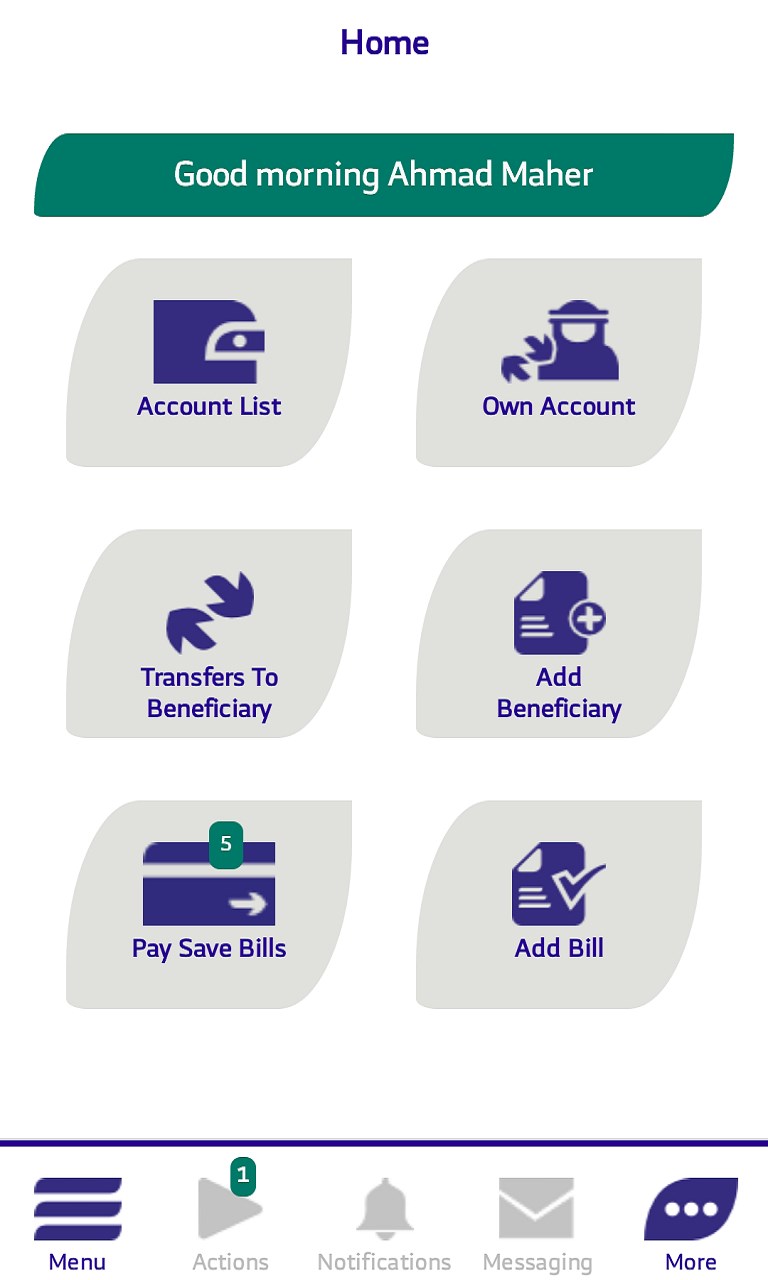Open Pay Save Bills
Viewport: 768px width, 1280px height.
pos(209,904)
